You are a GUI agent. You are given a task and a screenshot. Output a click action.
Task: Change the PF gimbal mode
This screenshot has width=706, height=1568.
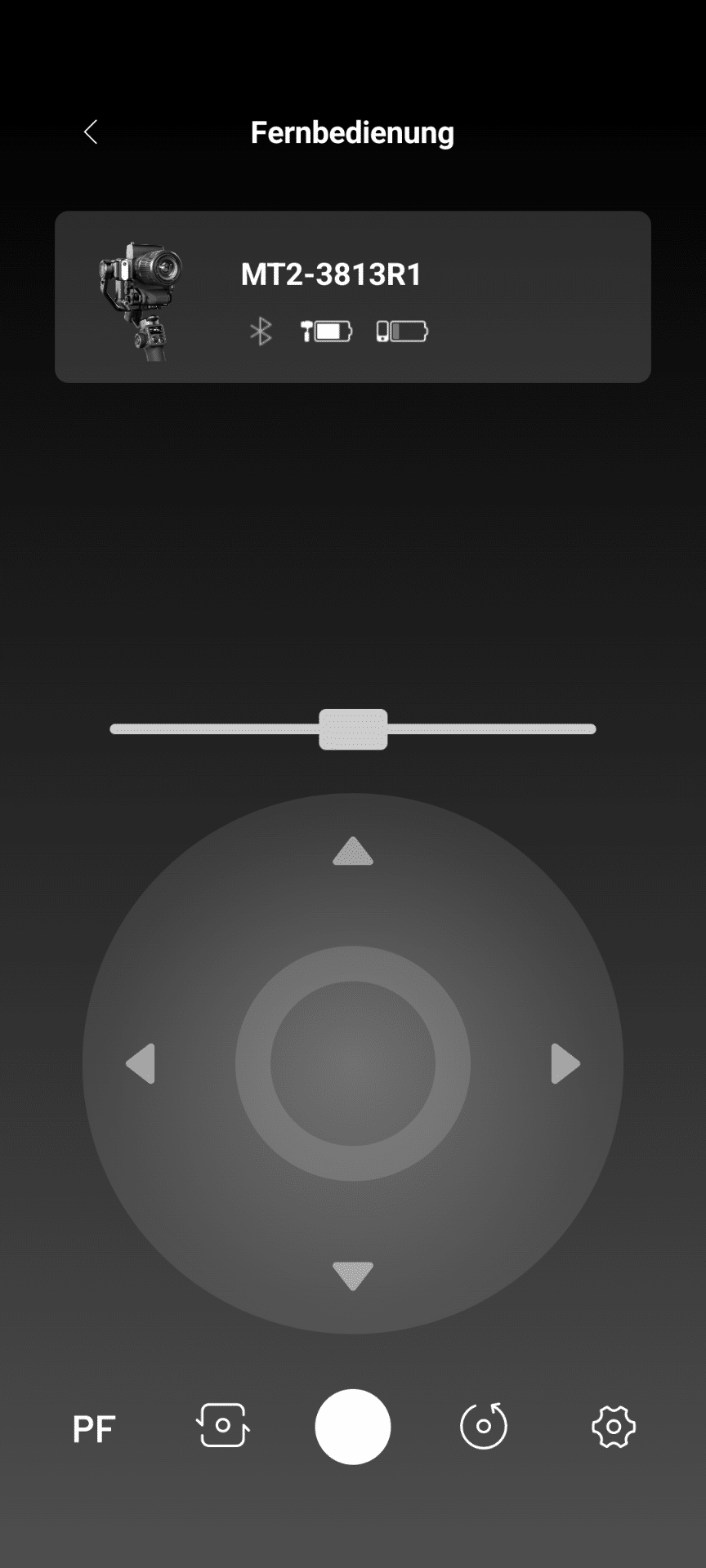pyautogui.click(x=94, y=1428)
